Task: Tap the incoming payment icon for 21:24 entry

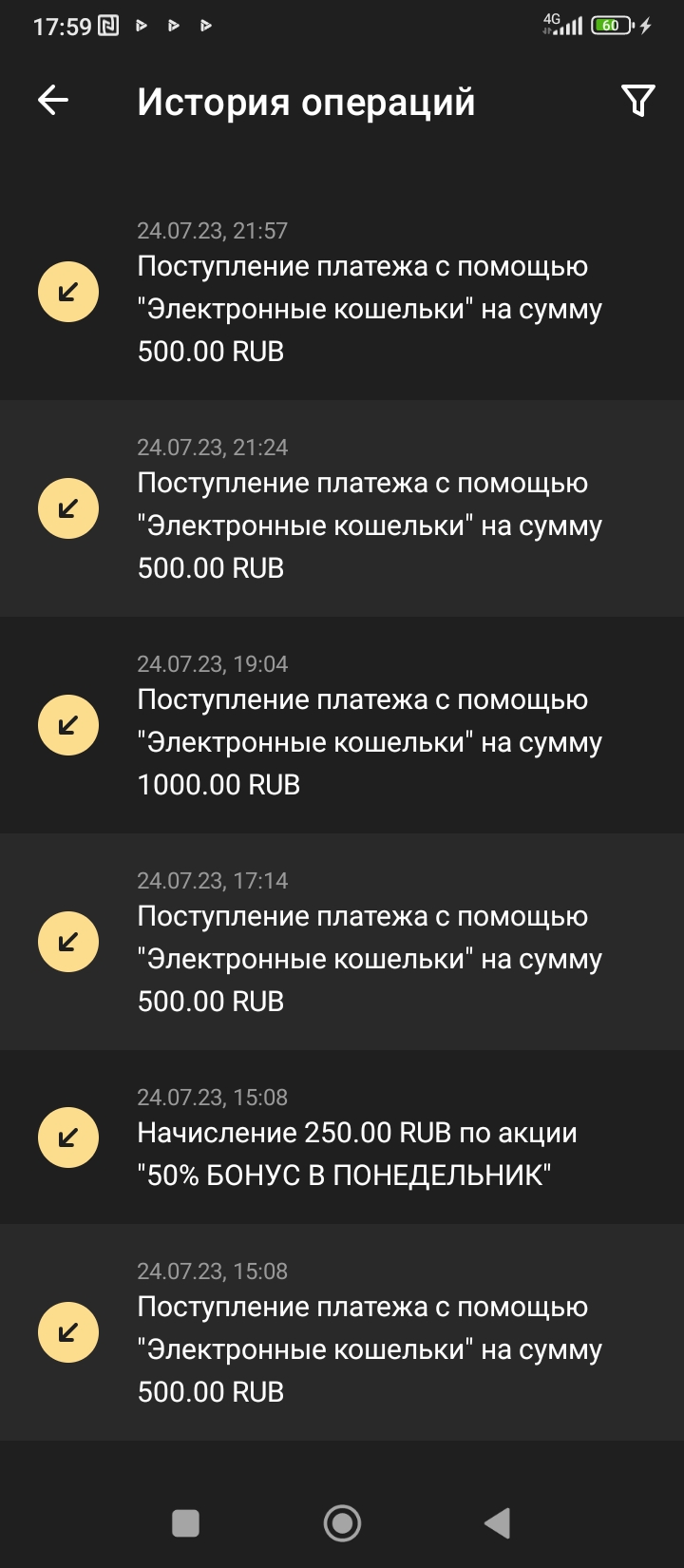Action: (x=67, y=507)
